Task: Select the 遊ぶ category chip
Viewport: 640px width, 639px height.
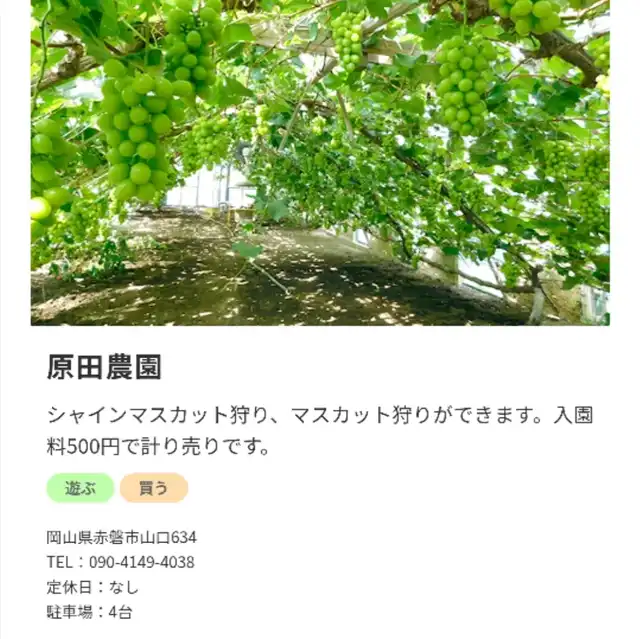Action: [80, 488]
